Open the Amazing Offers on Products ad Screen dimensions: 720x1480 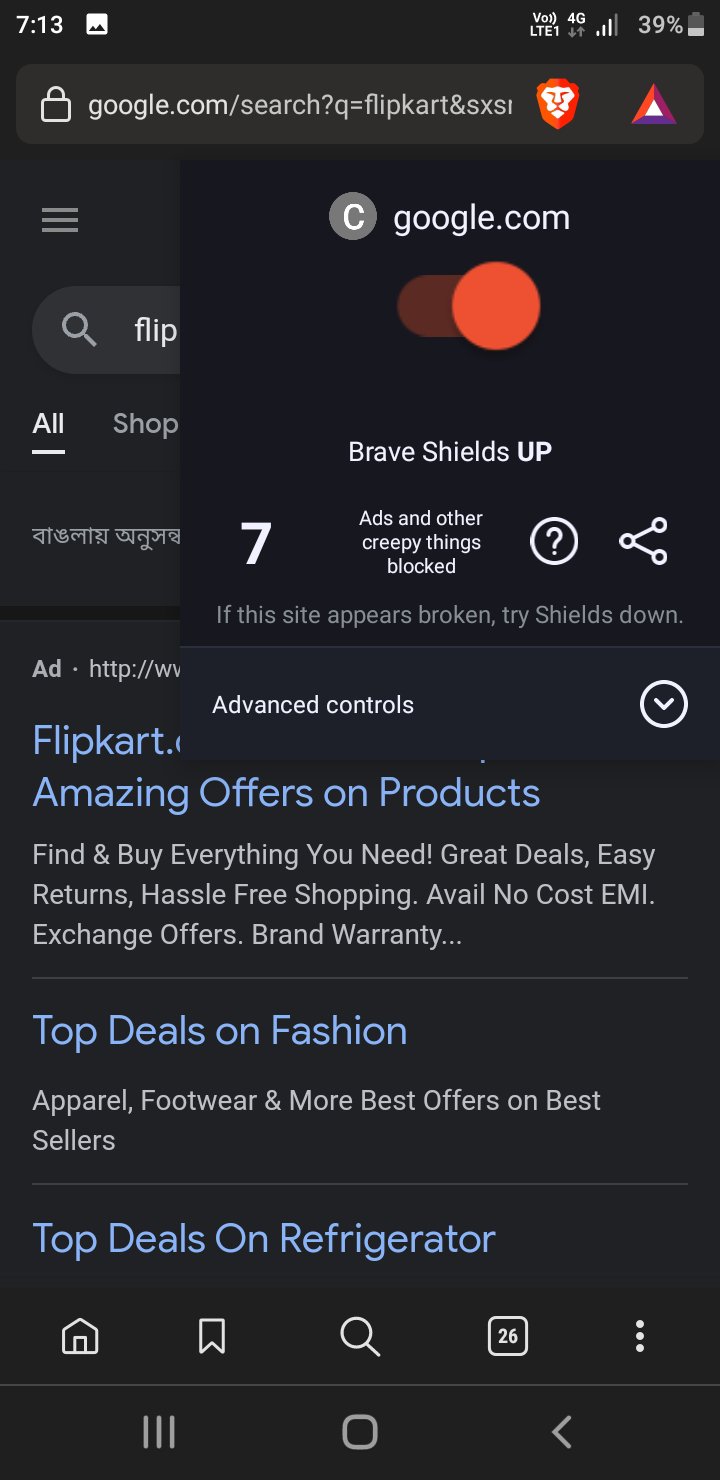(x=286, y=793)
